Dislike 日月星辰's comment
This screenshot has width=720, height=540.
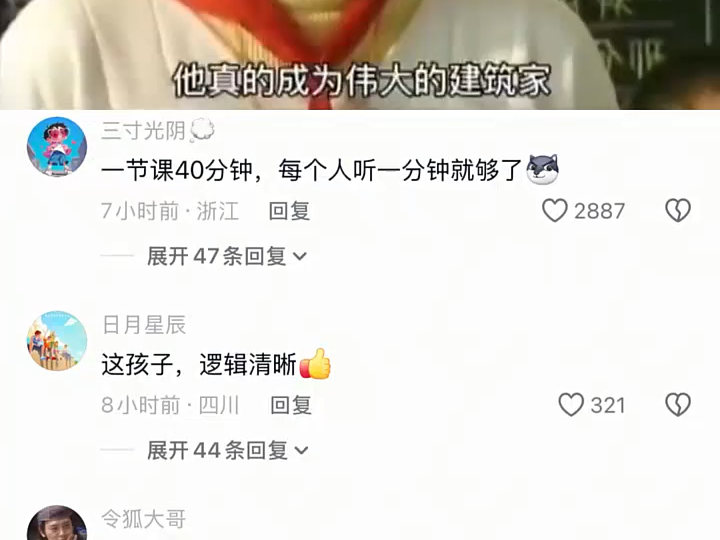pyautogui.click(x=678, y=404)
